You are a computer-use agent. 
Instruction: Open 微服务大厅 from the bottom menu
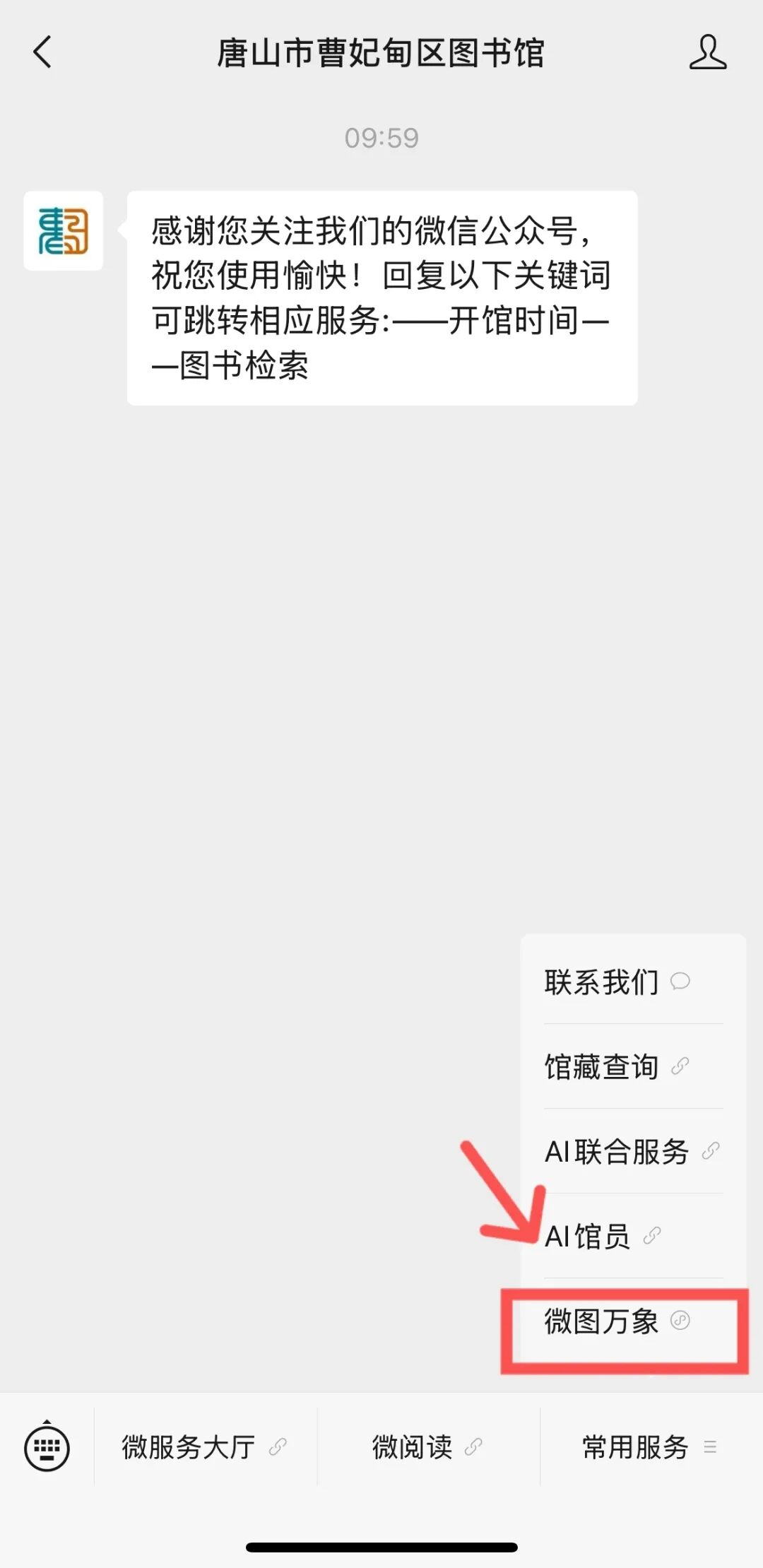204,1447
